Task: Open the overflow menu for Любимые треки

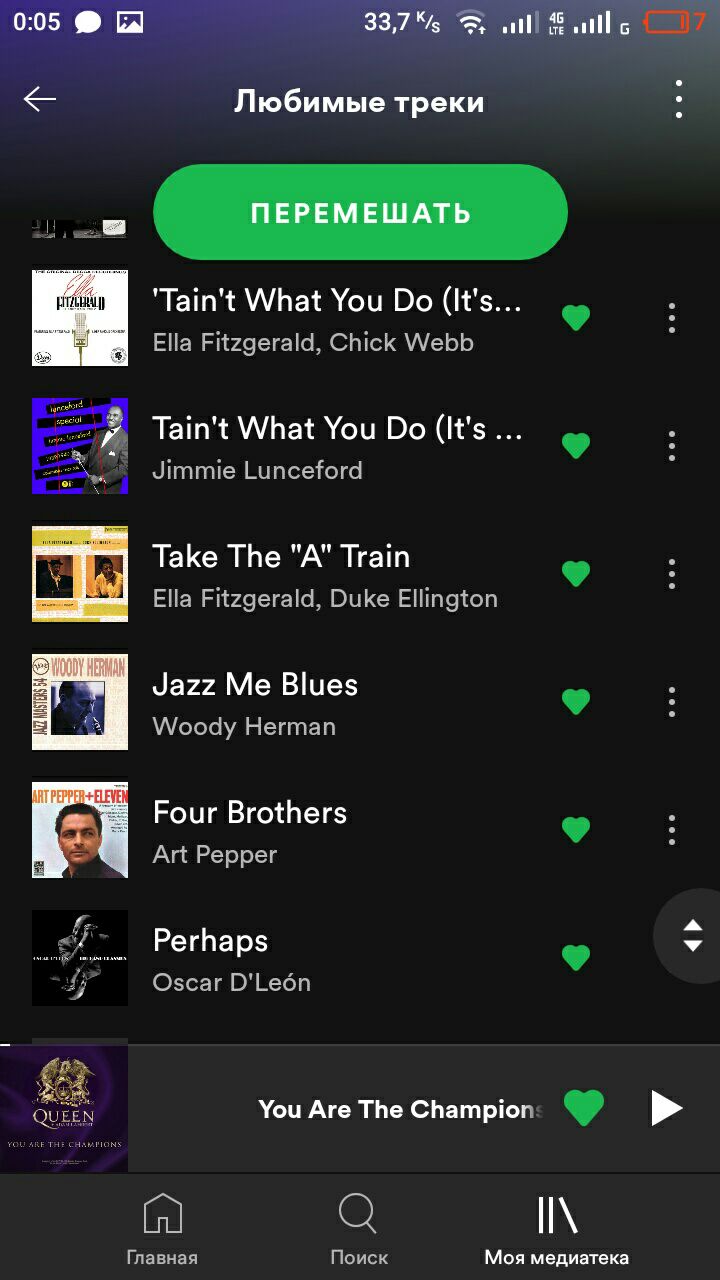Action: click(x=679, y=99)
